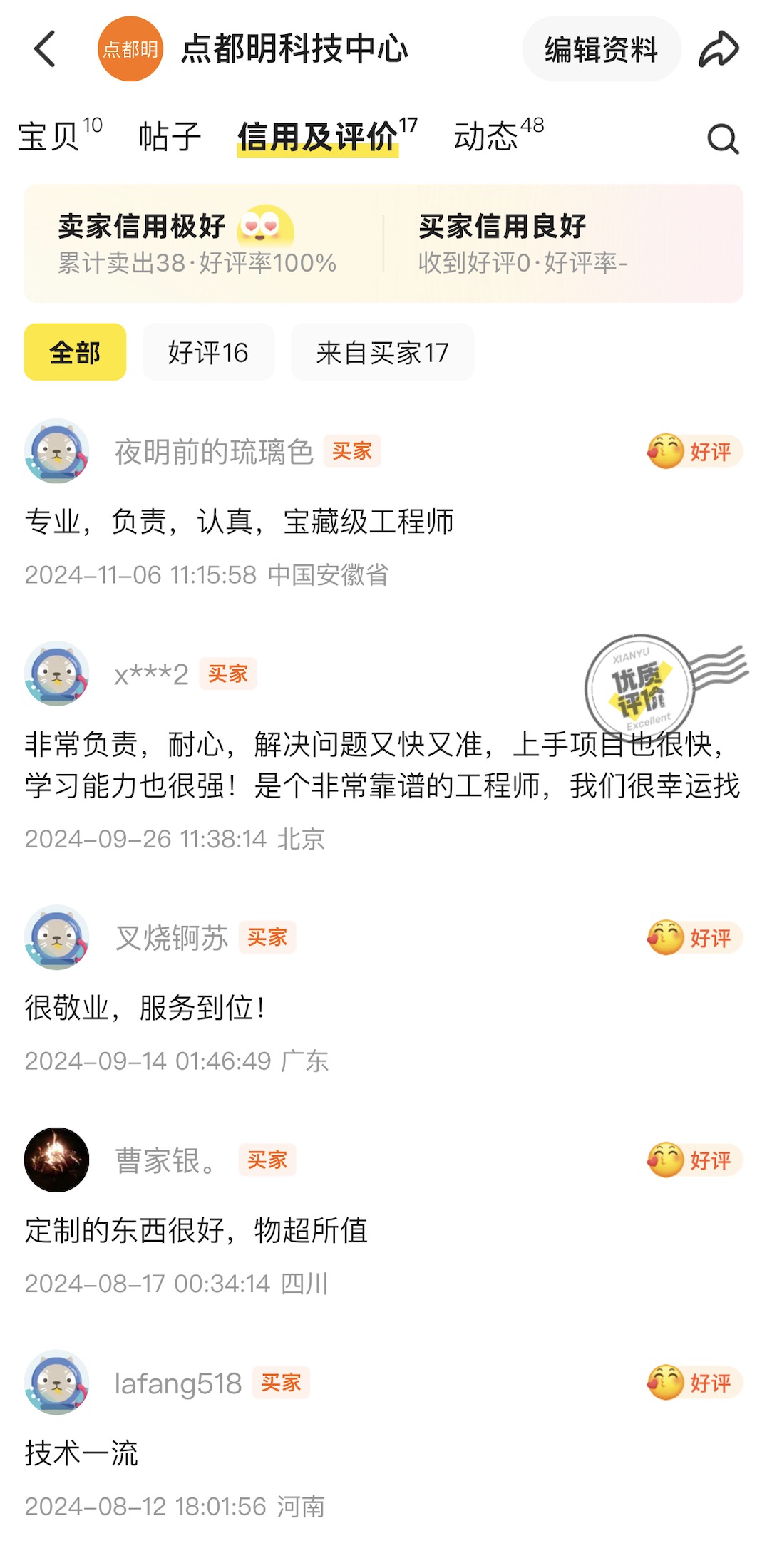Viewport: 767px width, 1568px height.
Task: Go back using the top-left arrow
Action: tap(45, 49)
